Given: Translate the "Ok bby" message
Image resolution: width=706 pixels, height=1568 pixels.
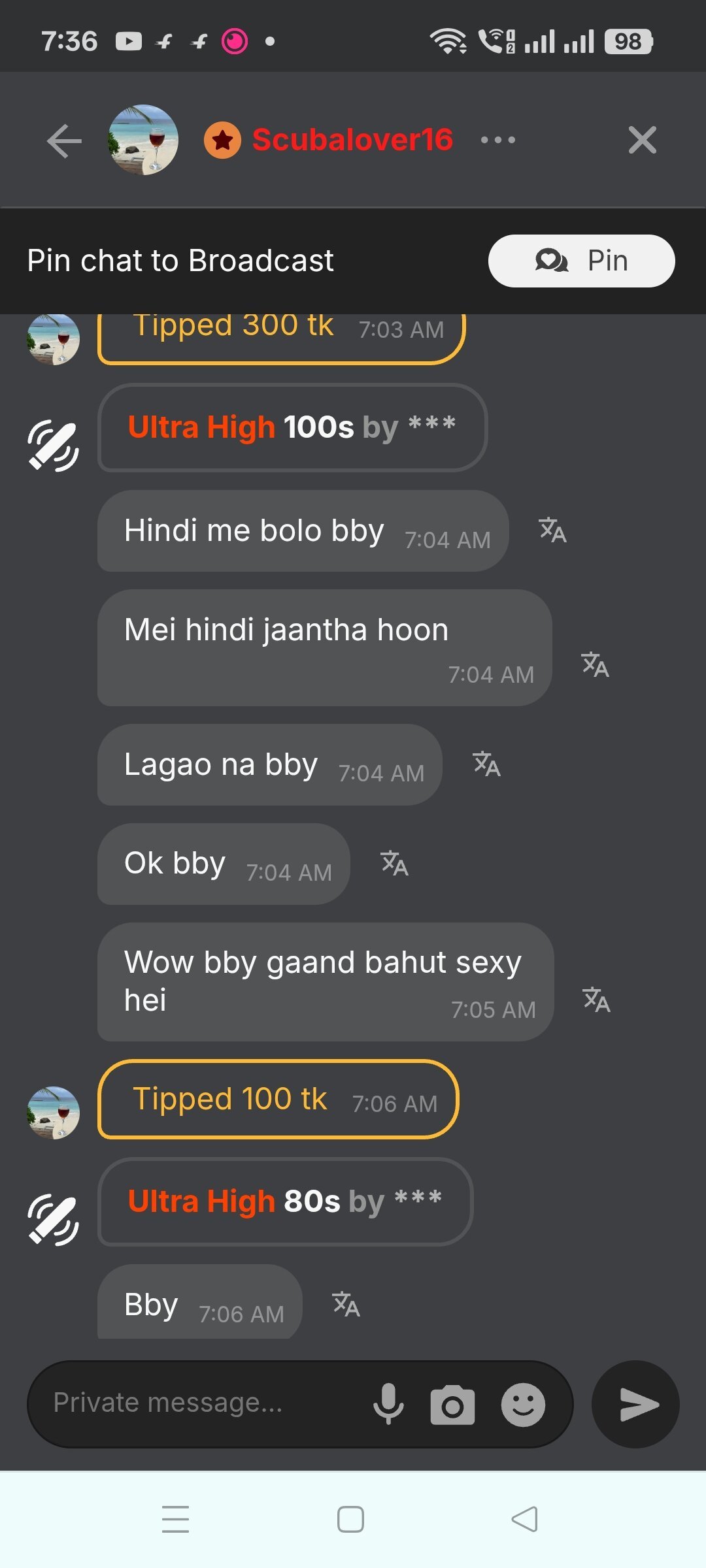Looking at the screenshot, I should (395, 863).
